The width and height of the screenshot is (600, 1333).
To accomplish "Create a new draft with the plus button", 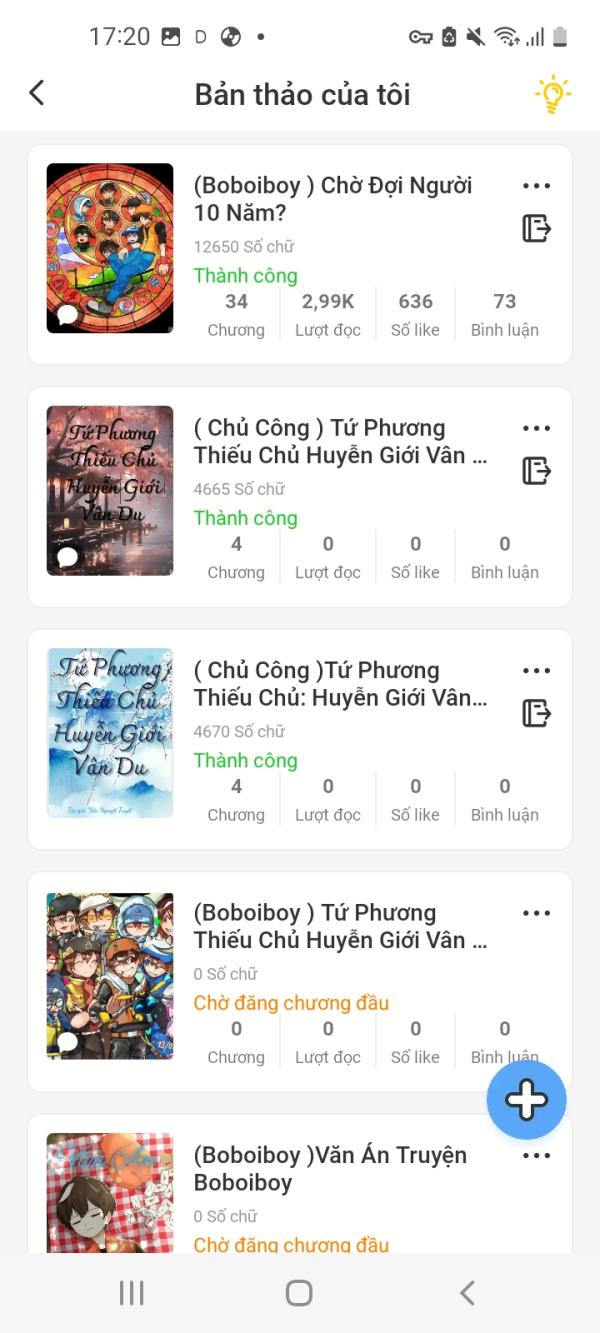I will [x=526, y=1100].
